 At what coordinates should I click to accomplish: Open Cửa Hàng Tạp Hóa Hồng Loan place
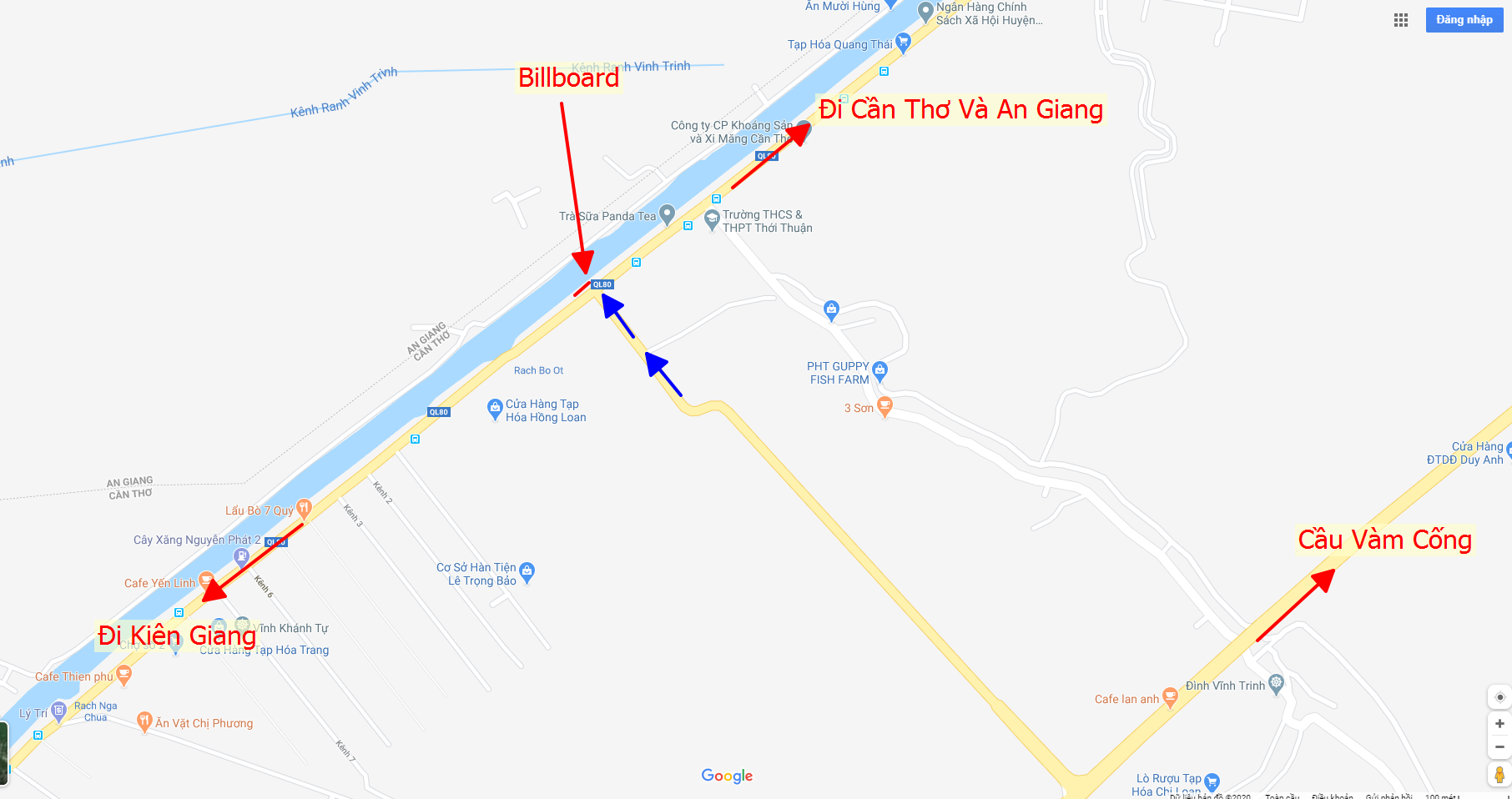tap(495, 409)
